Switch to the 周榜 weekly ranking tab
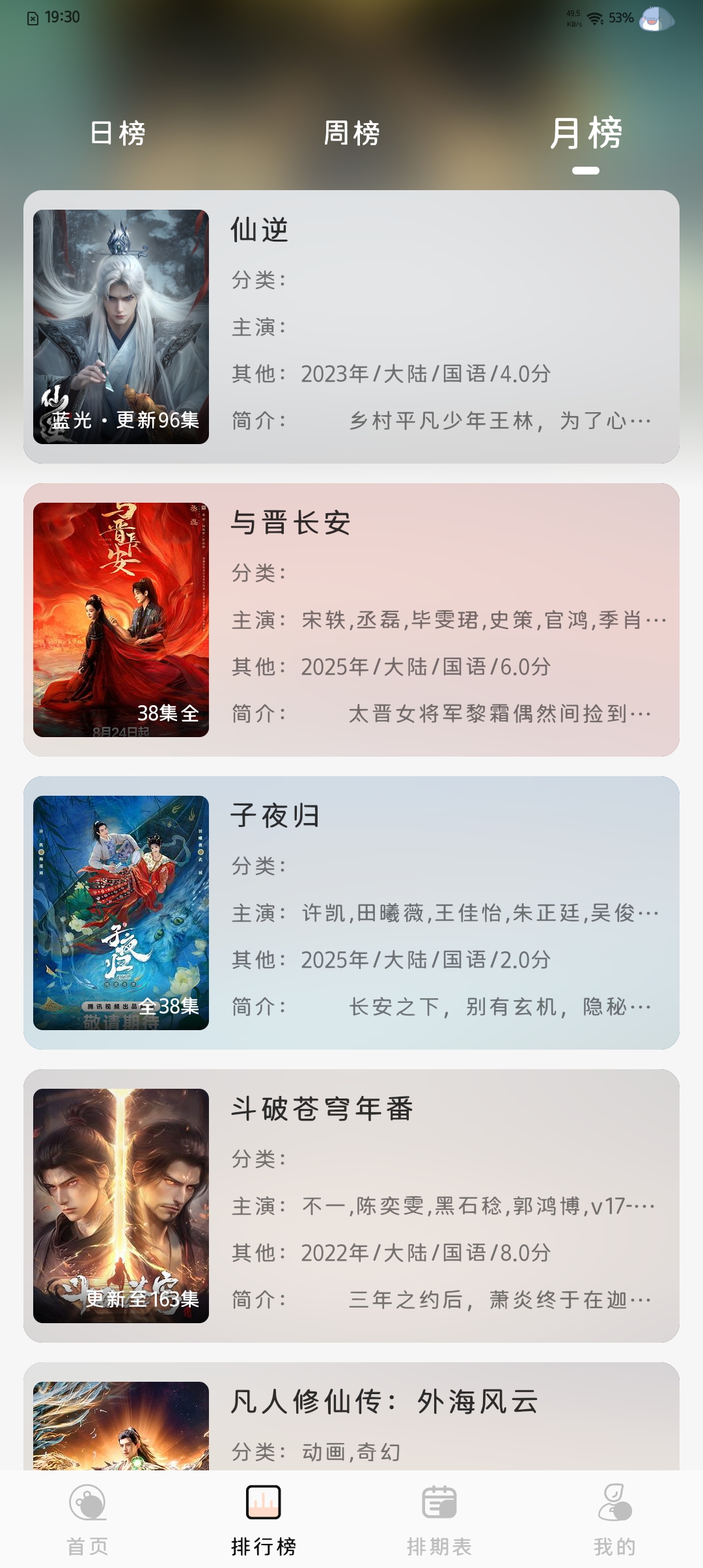 [x=351, y=132]
